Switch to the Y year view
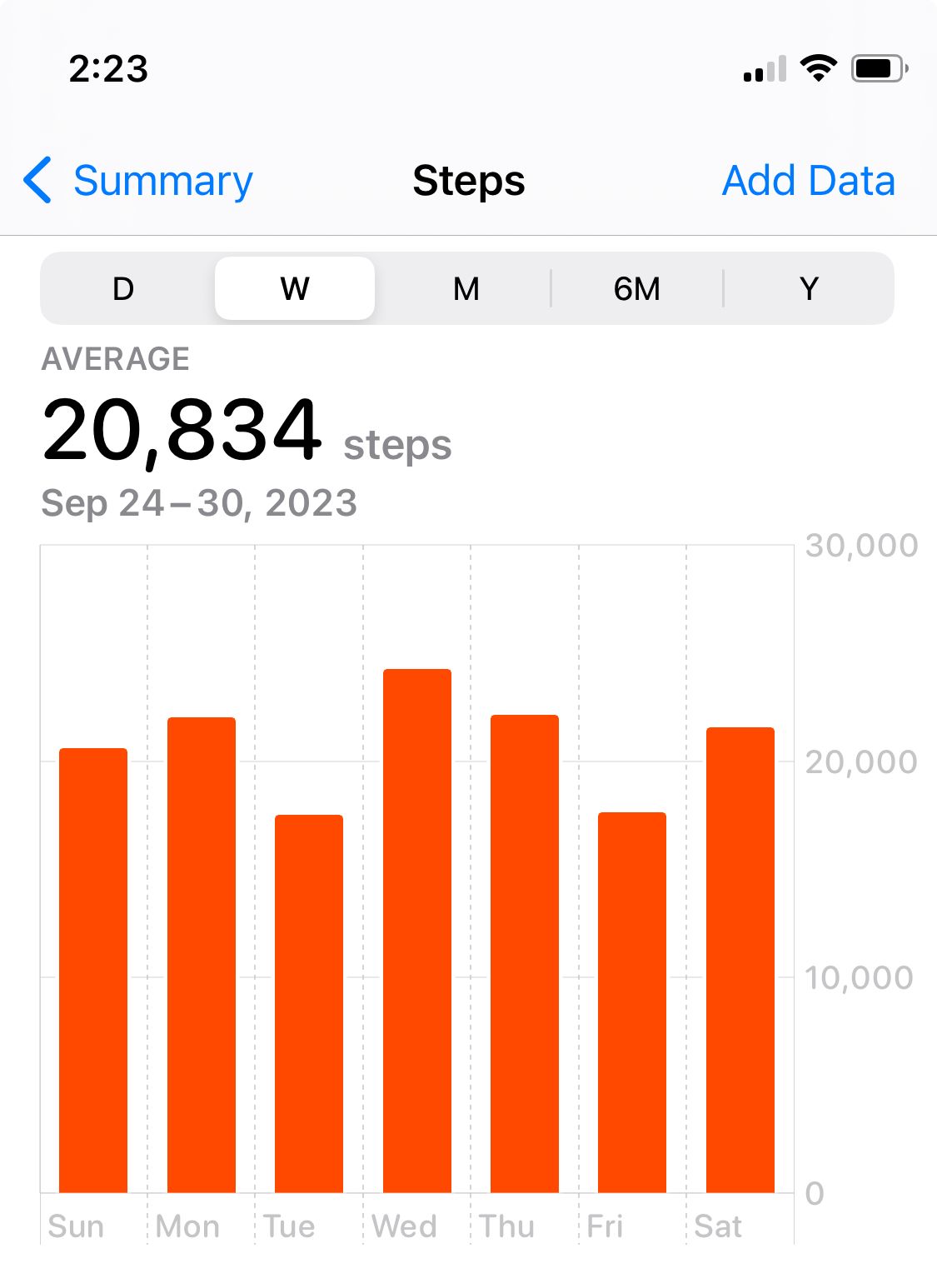Image resolution: width=937 pixels, height=1288 pixels. click(809, 289)
